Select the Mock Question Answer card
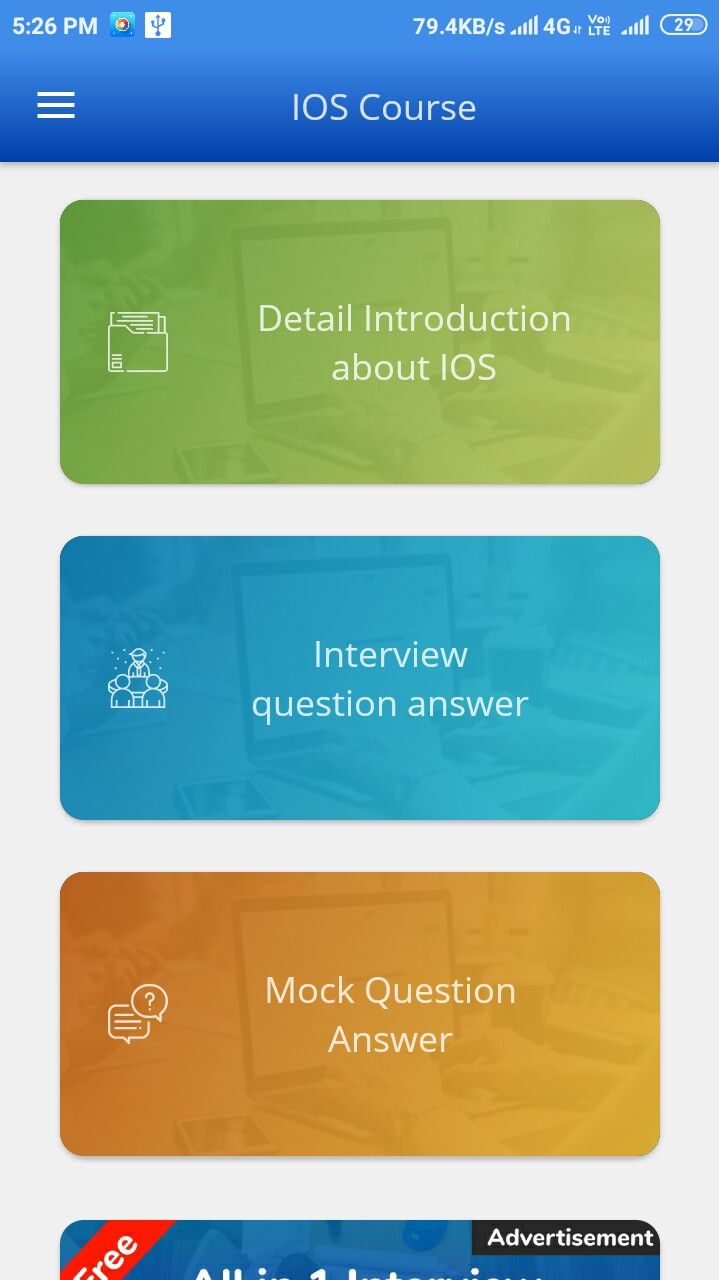Image resolution: width=719 pixels, height=1280 pixels. click(360, 1014)
